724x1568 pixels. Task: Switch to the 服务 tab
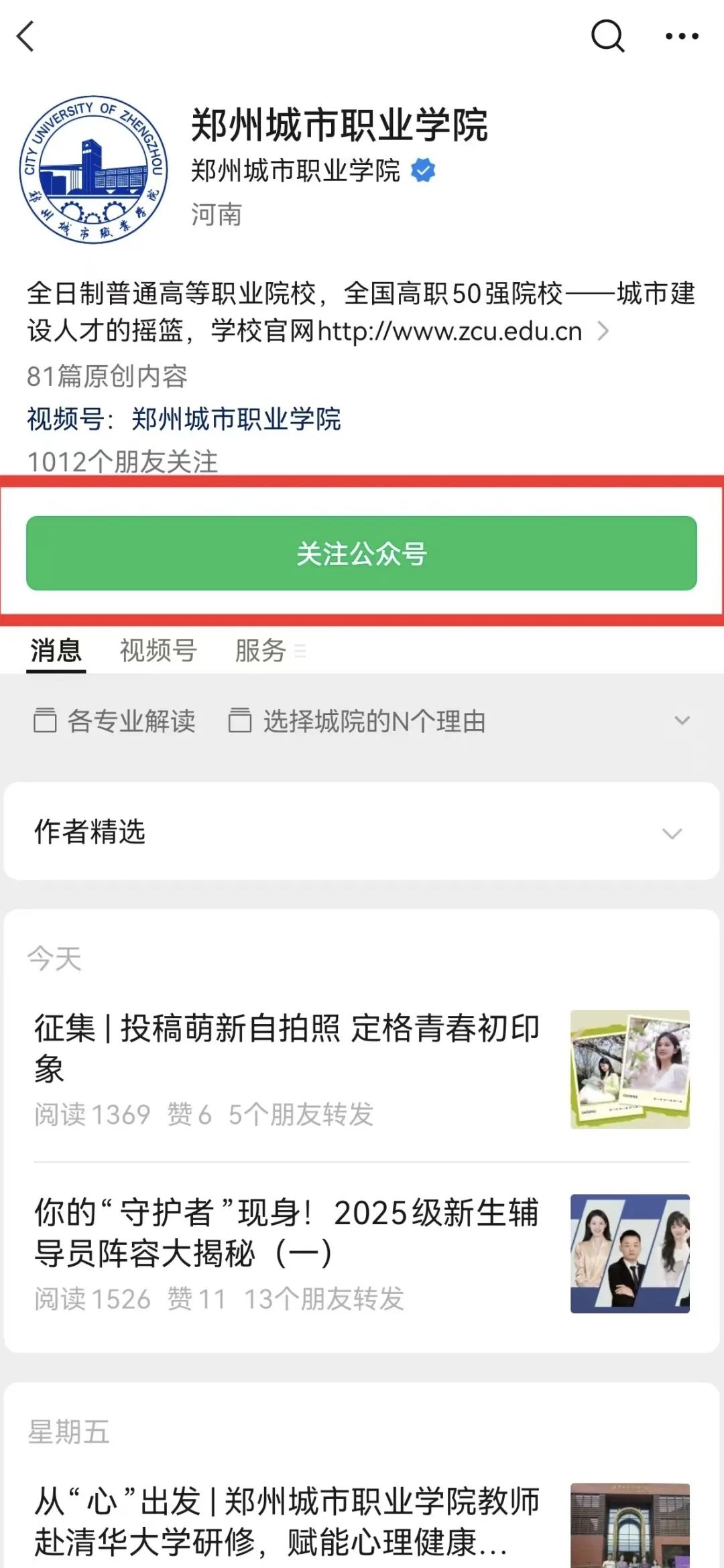pos(261,651)
